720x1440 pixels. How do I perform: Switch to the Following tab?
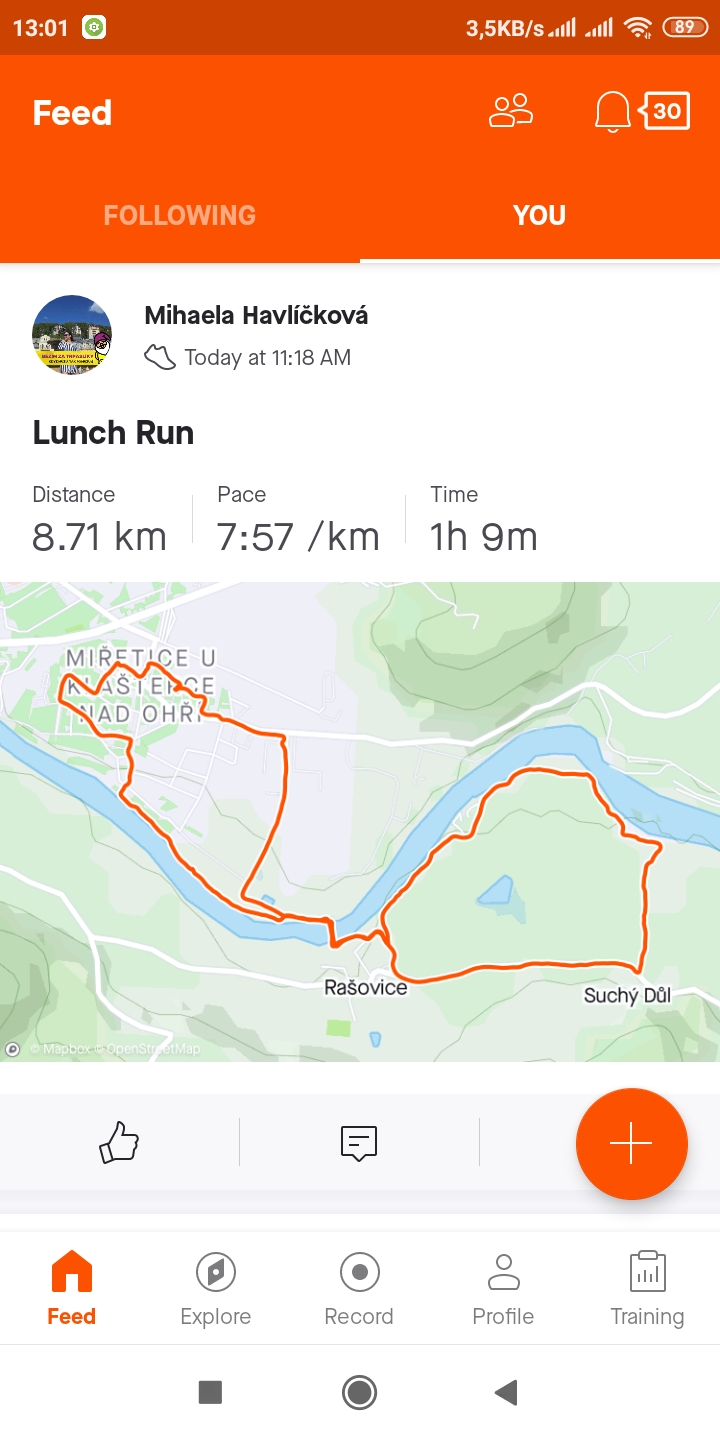click(x=180, y=215)
